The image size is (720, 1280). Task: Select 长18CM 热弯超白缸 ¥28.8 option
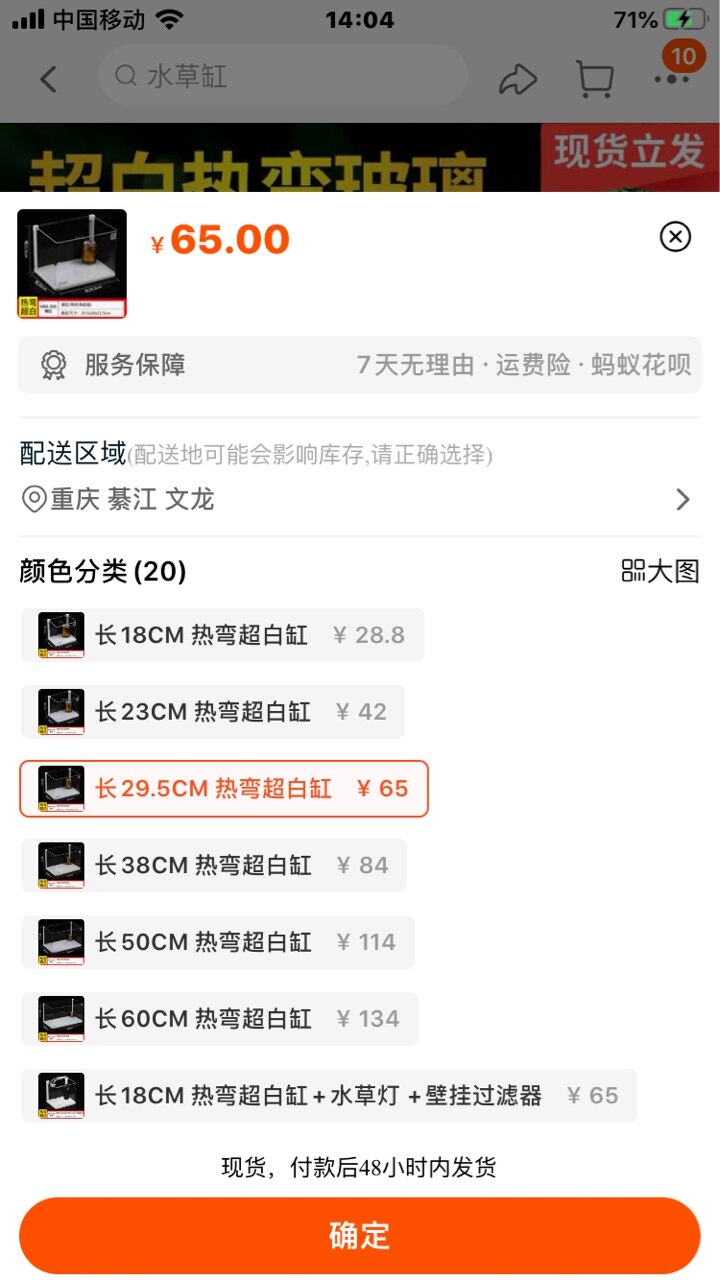click(222, 635)
